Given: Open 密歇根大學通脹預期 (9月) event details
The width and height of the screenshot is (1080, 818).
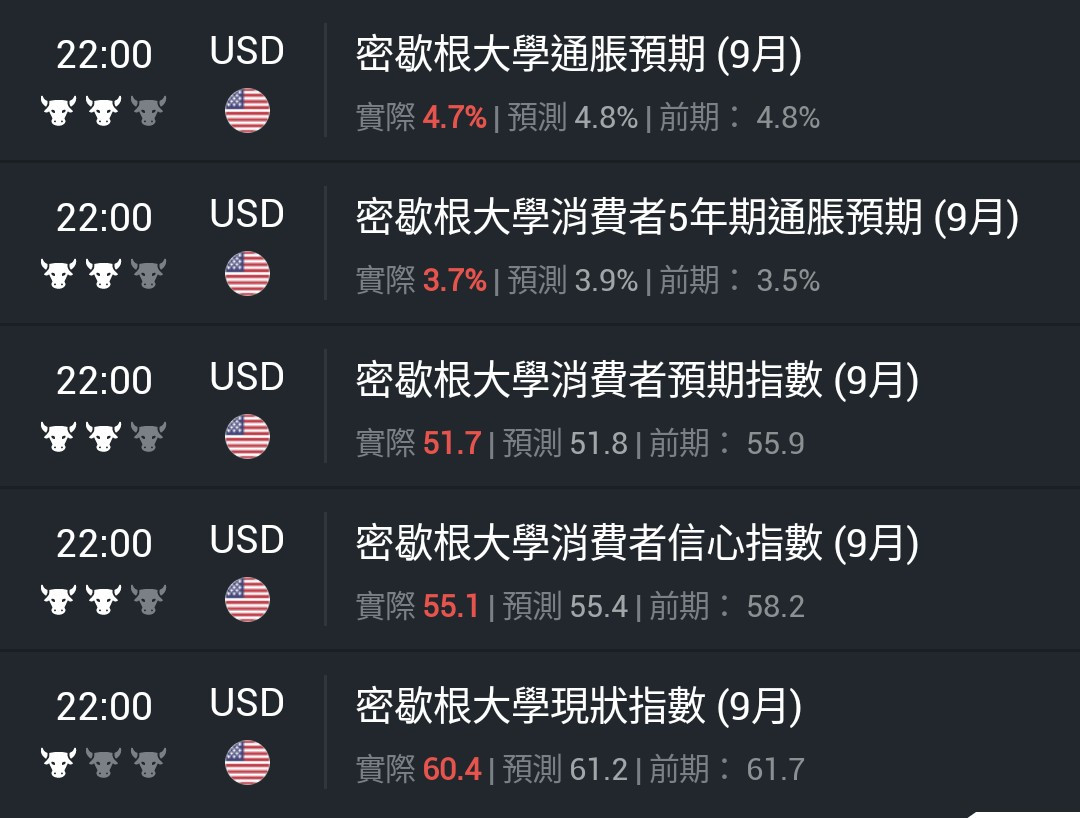Looking at the screenshot, I should 578,56.
